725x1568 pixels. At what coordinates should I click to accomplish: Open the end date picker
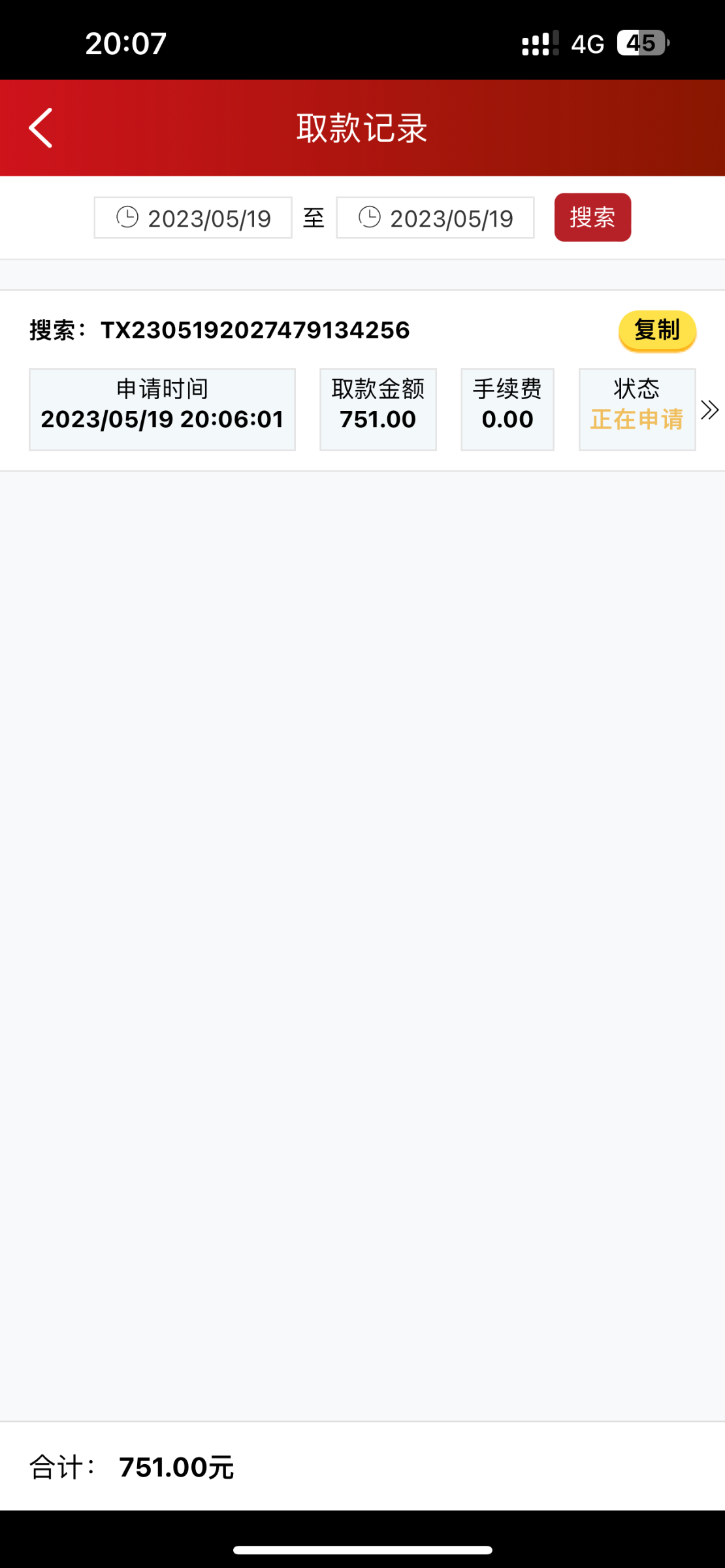coord(436,218)
